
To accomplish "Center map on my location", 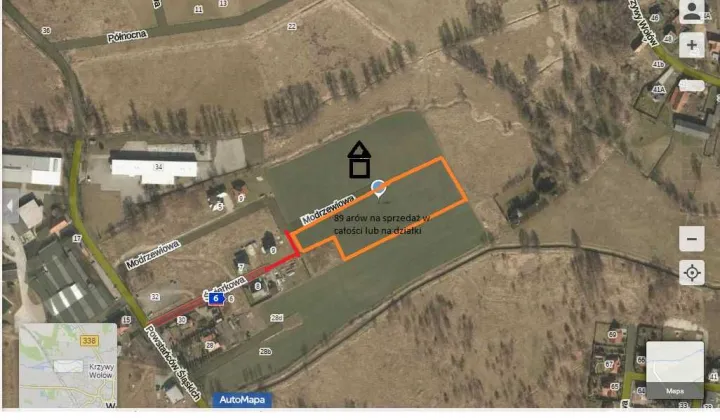I will (692, 272).
